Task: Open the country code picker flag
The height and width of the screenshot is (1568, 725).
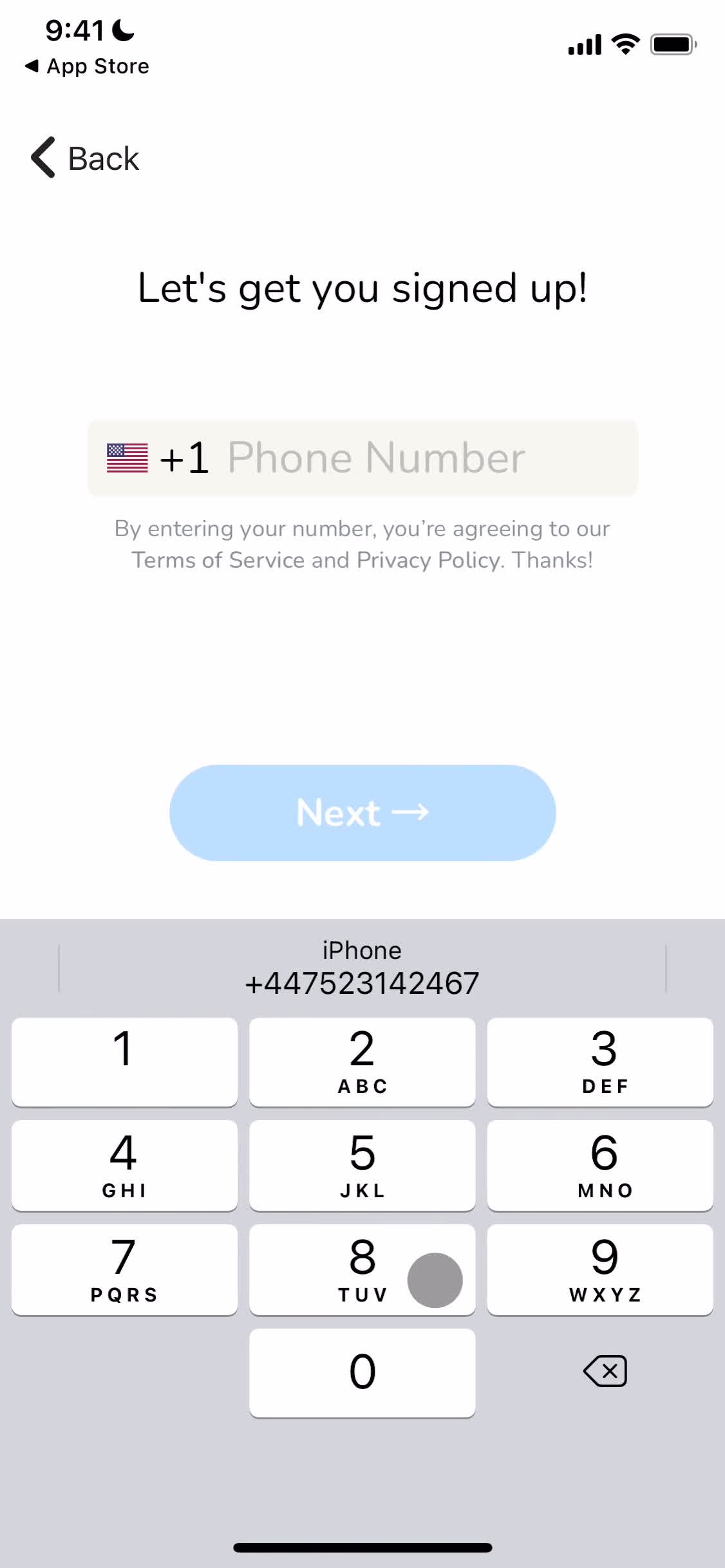Action: coord(127,458)
